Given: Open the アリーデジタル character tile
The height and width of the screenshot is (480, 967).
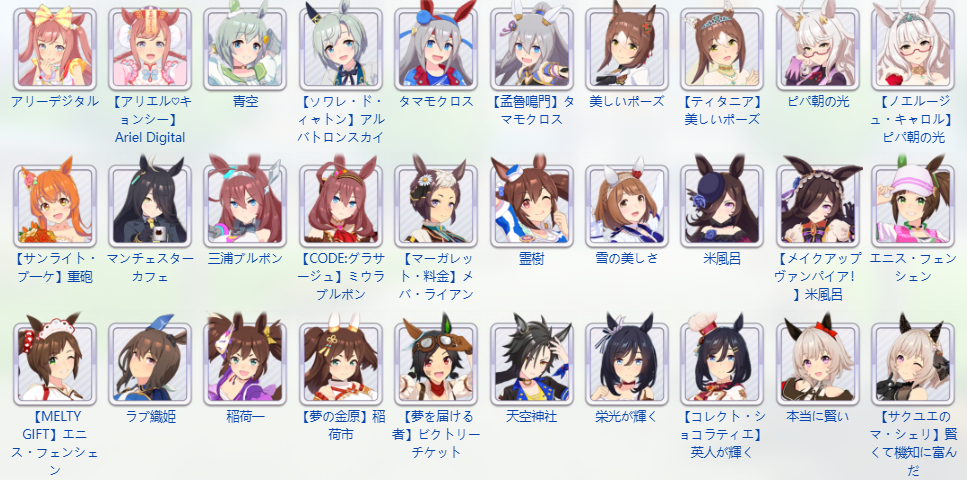Looking at the screenshot, I should [54, 48].
